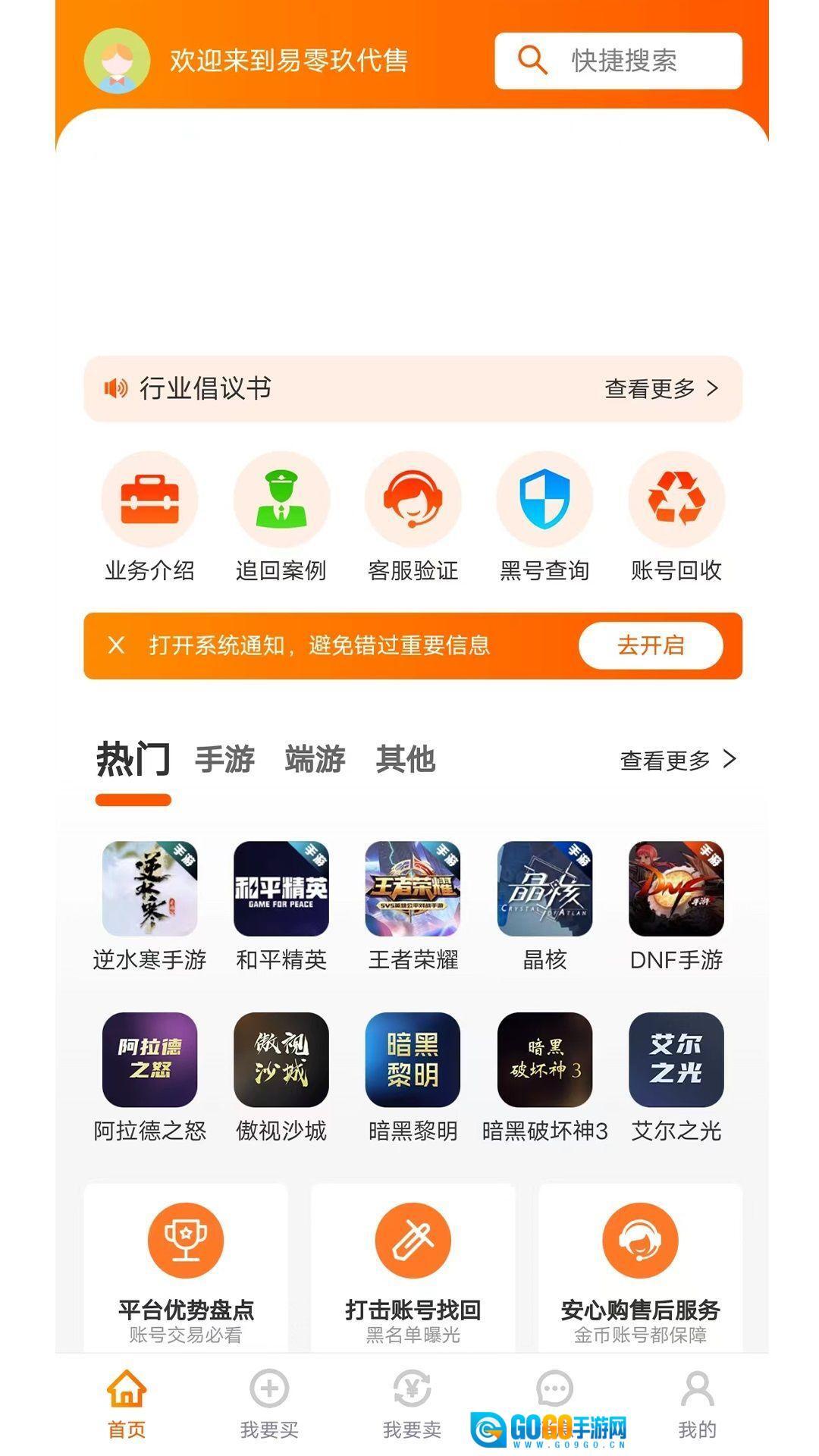Image resolution: width=819 pixels, height=1456 pixels.
Task: Open 黑号查询 shortcut
Action: (x=544, y=516)
